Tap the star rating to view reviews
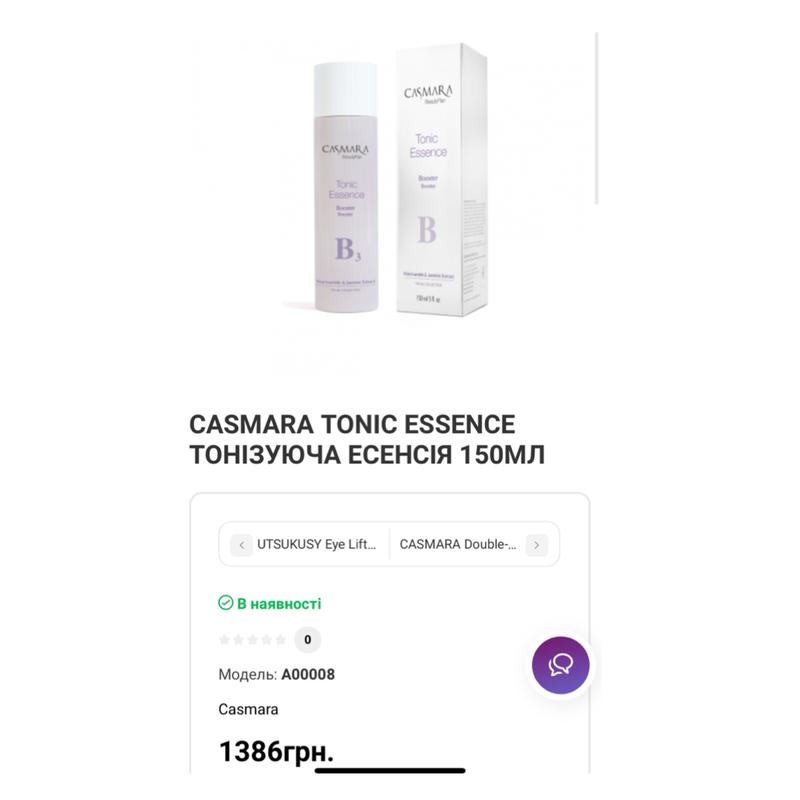Viewport: 800px width, 800px height. point(252,639)
